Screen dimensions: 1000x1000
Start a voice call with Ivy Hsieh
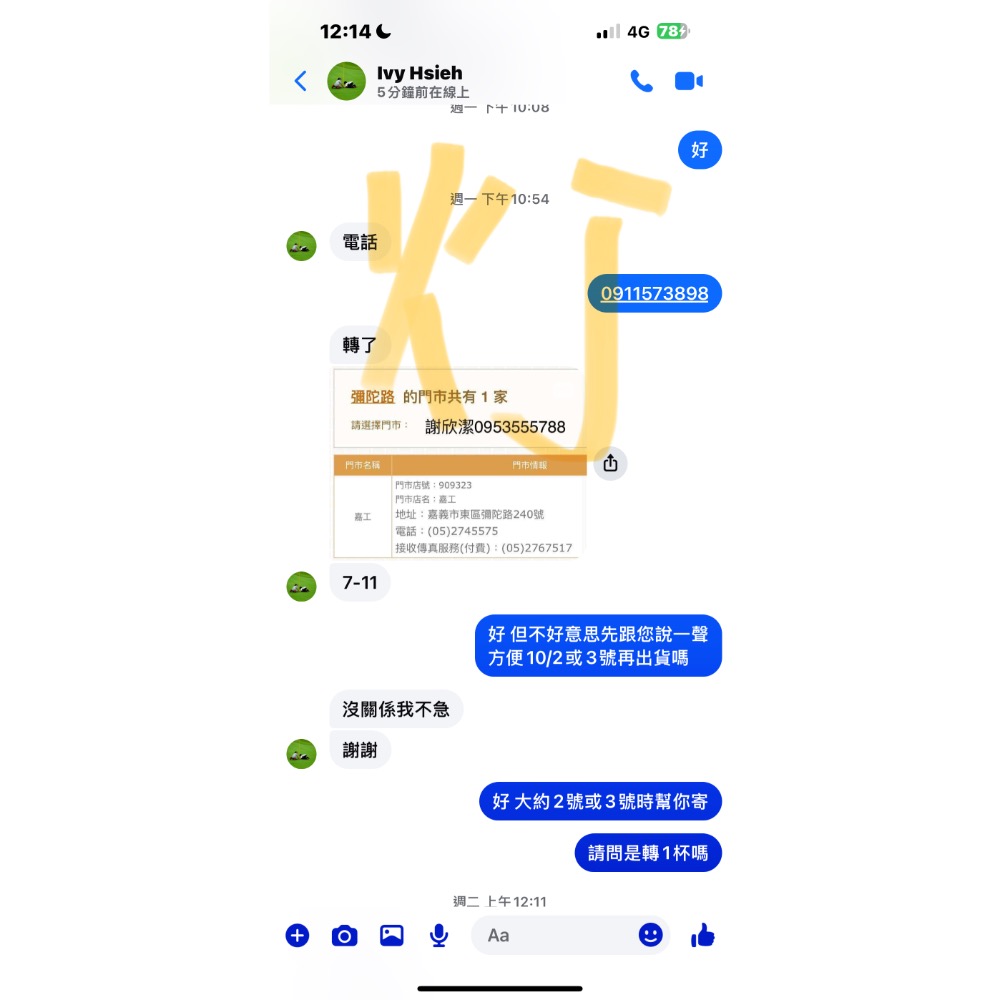[641, 81]
